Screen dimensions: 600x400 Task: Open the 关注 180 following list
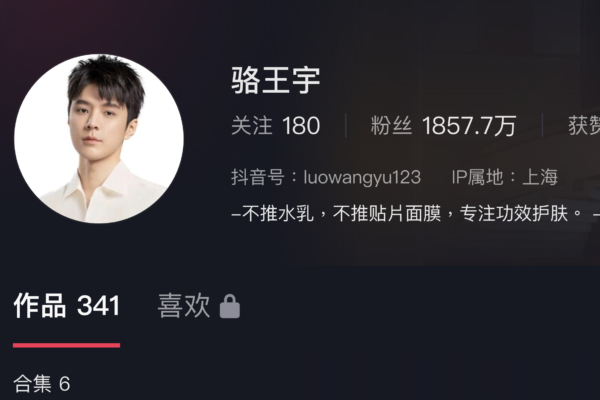click(x=275, y=126)
